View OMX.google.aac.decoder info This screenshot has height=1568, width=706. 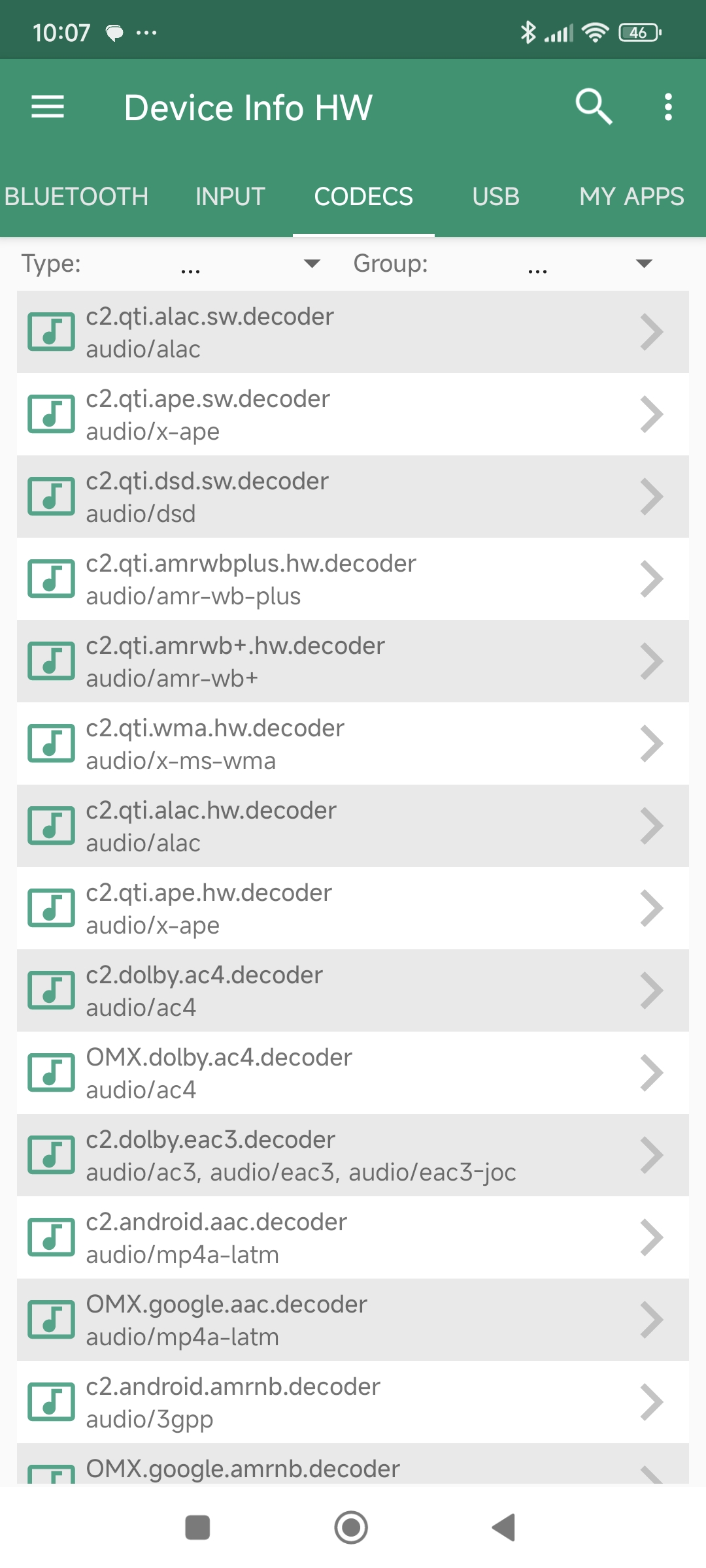tap(353, 1320)
